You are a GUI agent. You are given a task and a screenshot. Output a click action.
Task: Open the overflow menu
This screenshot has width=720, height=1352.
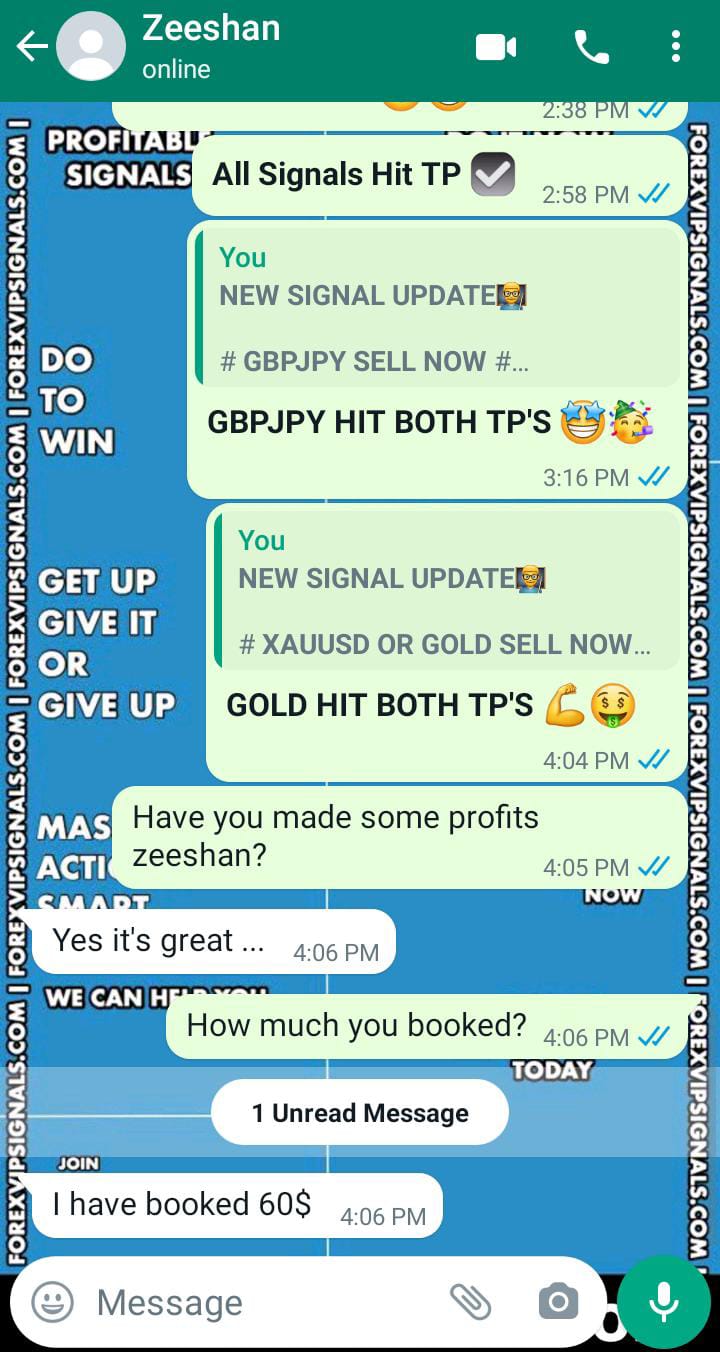[676, 47]
